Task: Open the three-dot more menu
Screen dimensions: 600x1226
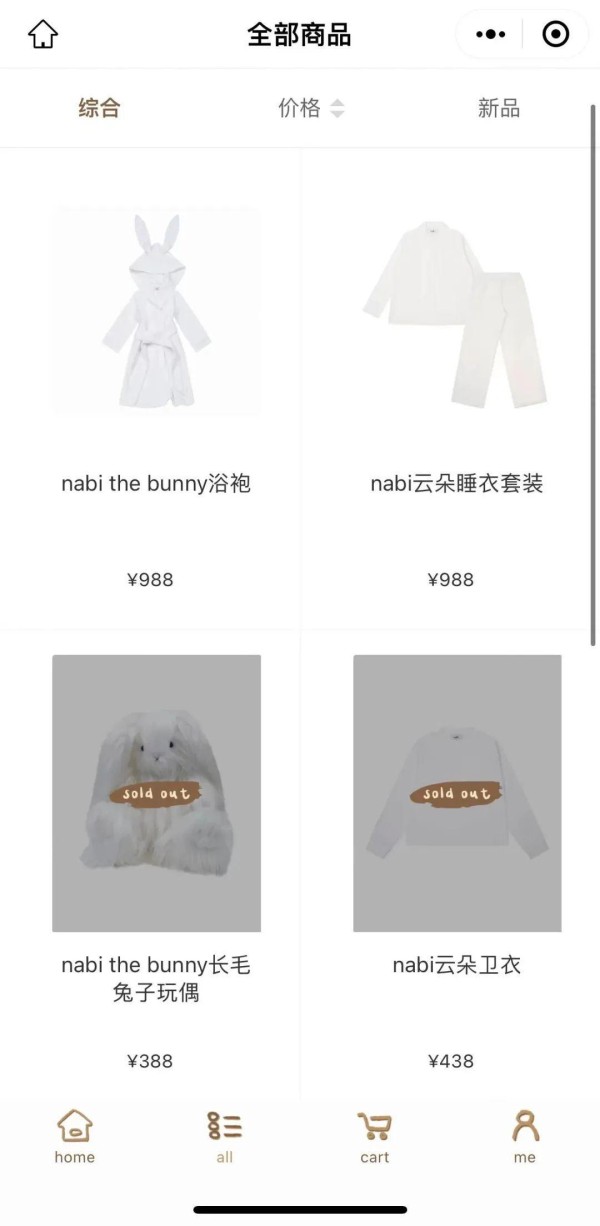Action: click(490, 35)
